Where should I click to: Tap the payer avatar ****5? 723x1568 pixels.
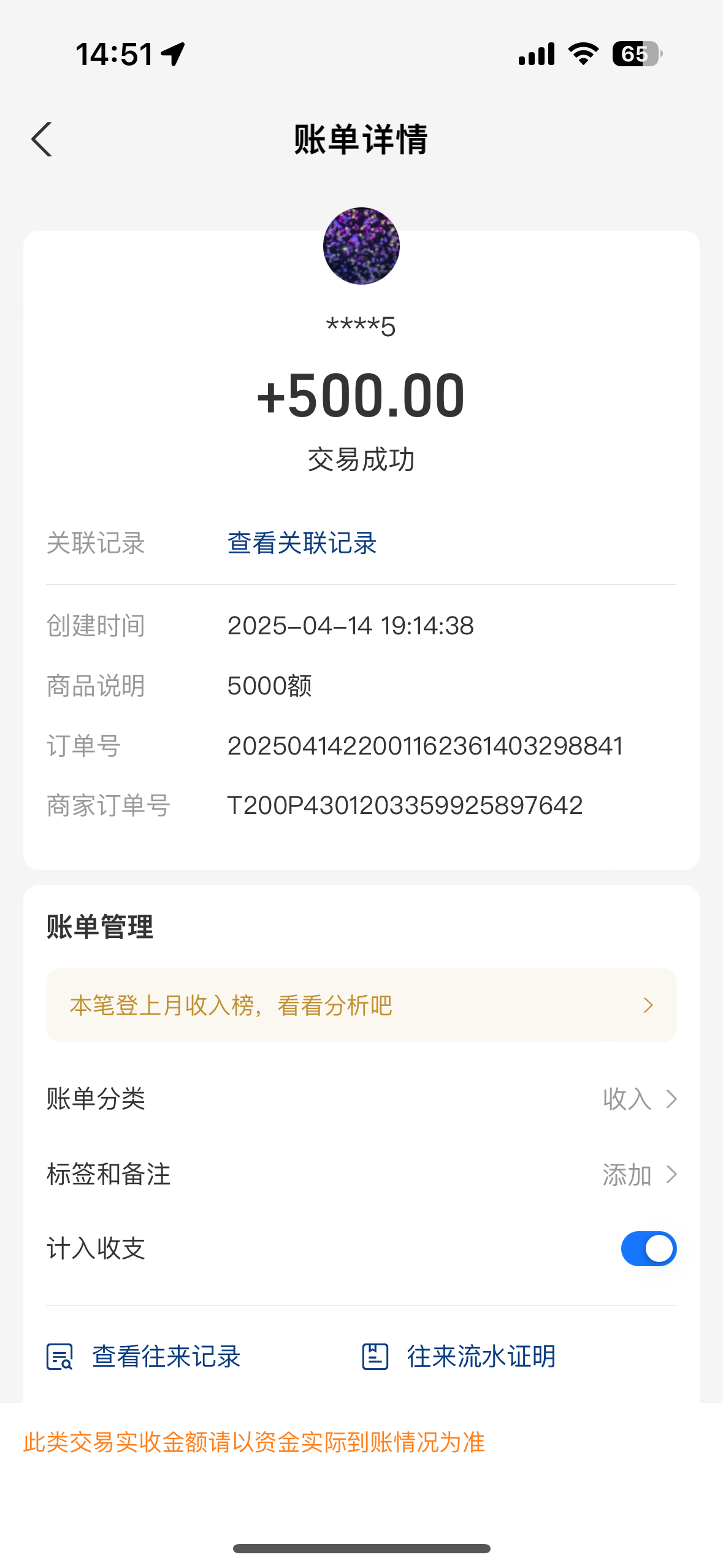tap(361, 246)
